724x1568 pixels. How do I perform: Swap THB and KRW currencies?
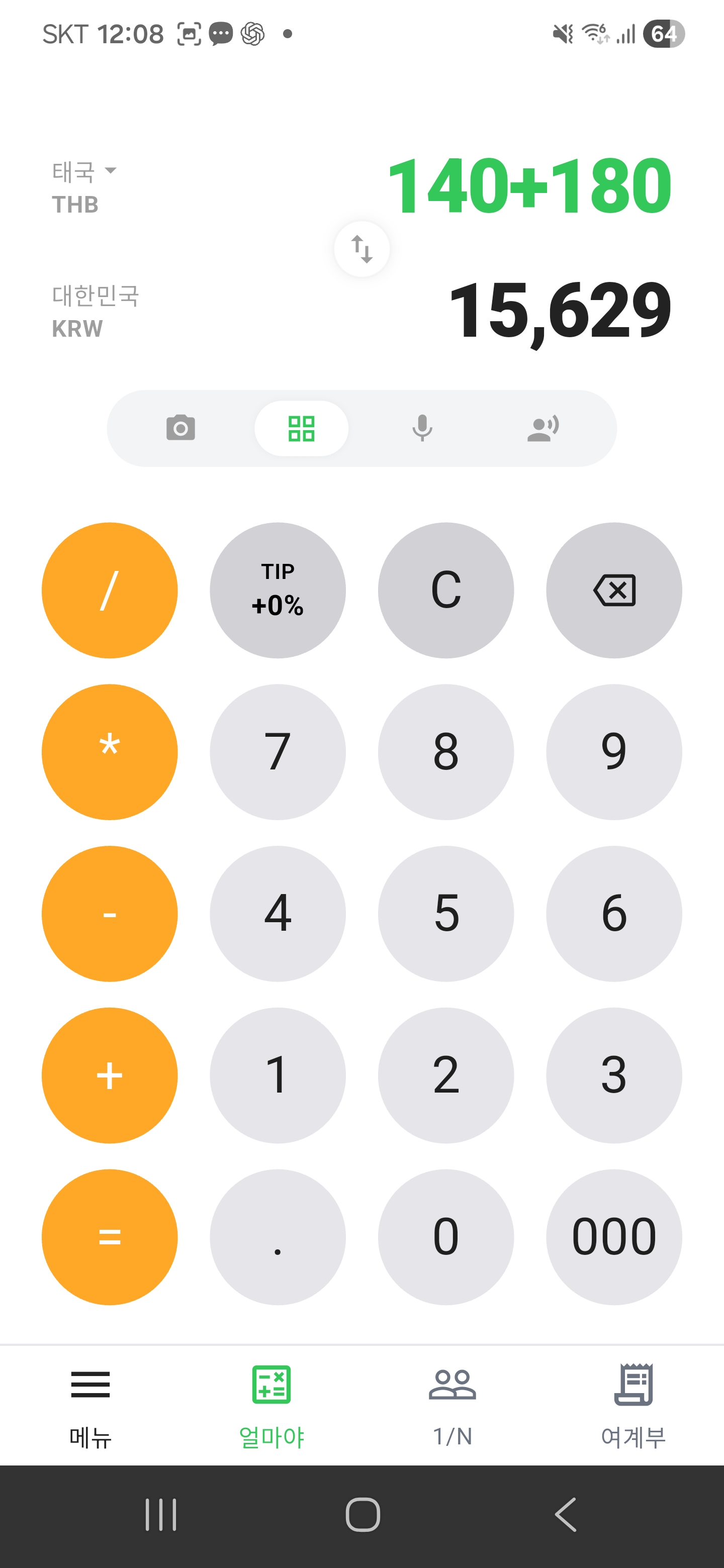361,248
